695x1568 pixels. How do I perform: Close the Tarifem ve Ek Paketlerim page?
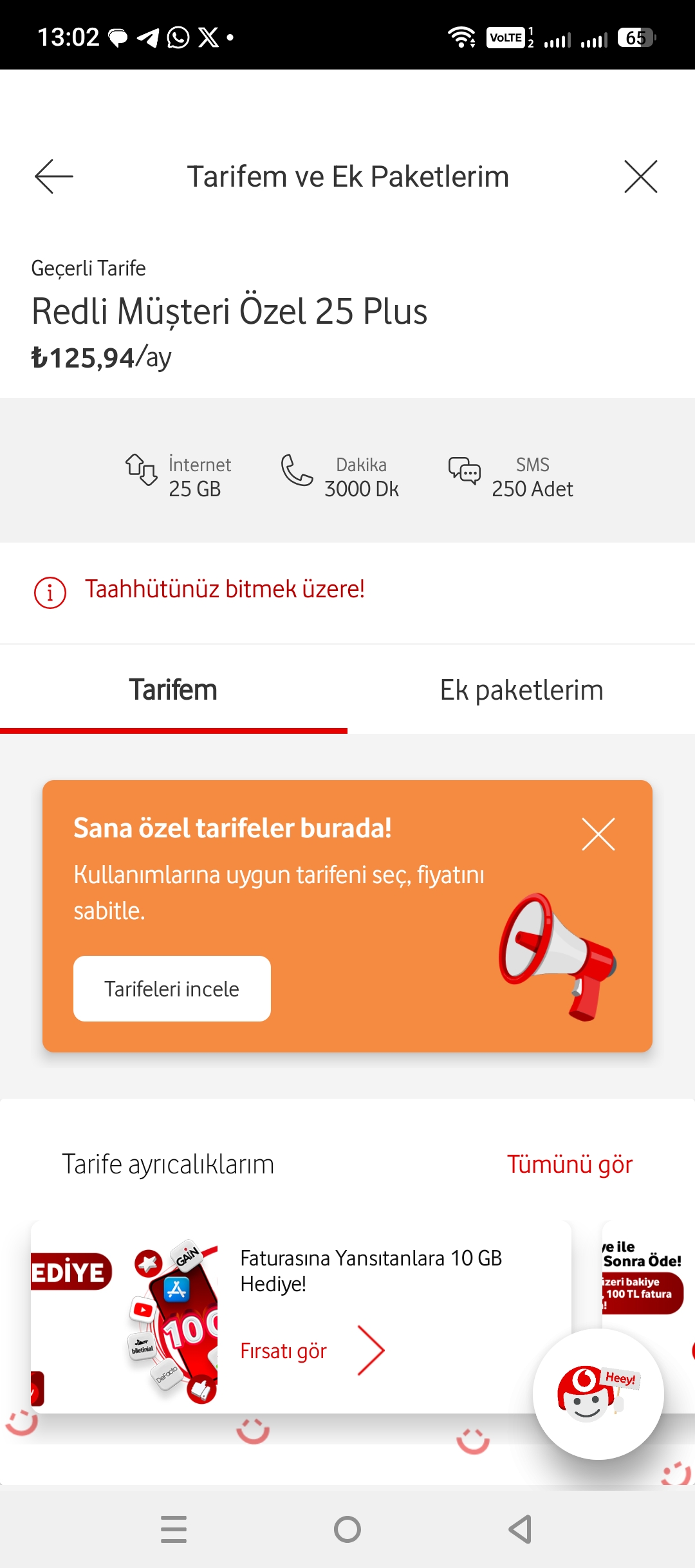(x=641, y=177)
